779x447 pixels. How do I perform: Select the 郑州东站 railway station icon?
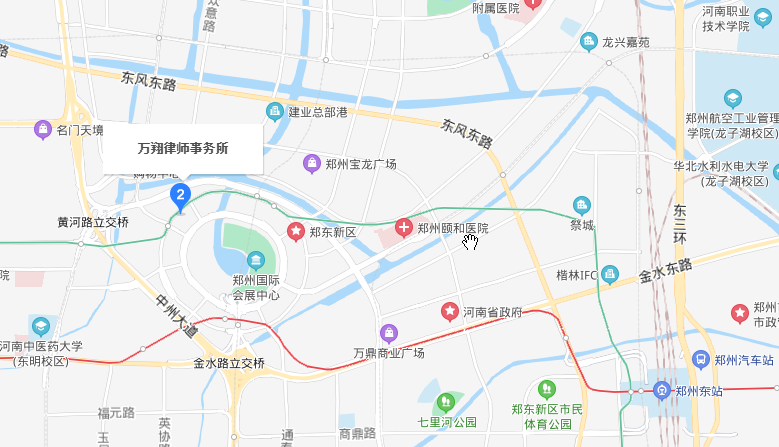pos(662,390)
